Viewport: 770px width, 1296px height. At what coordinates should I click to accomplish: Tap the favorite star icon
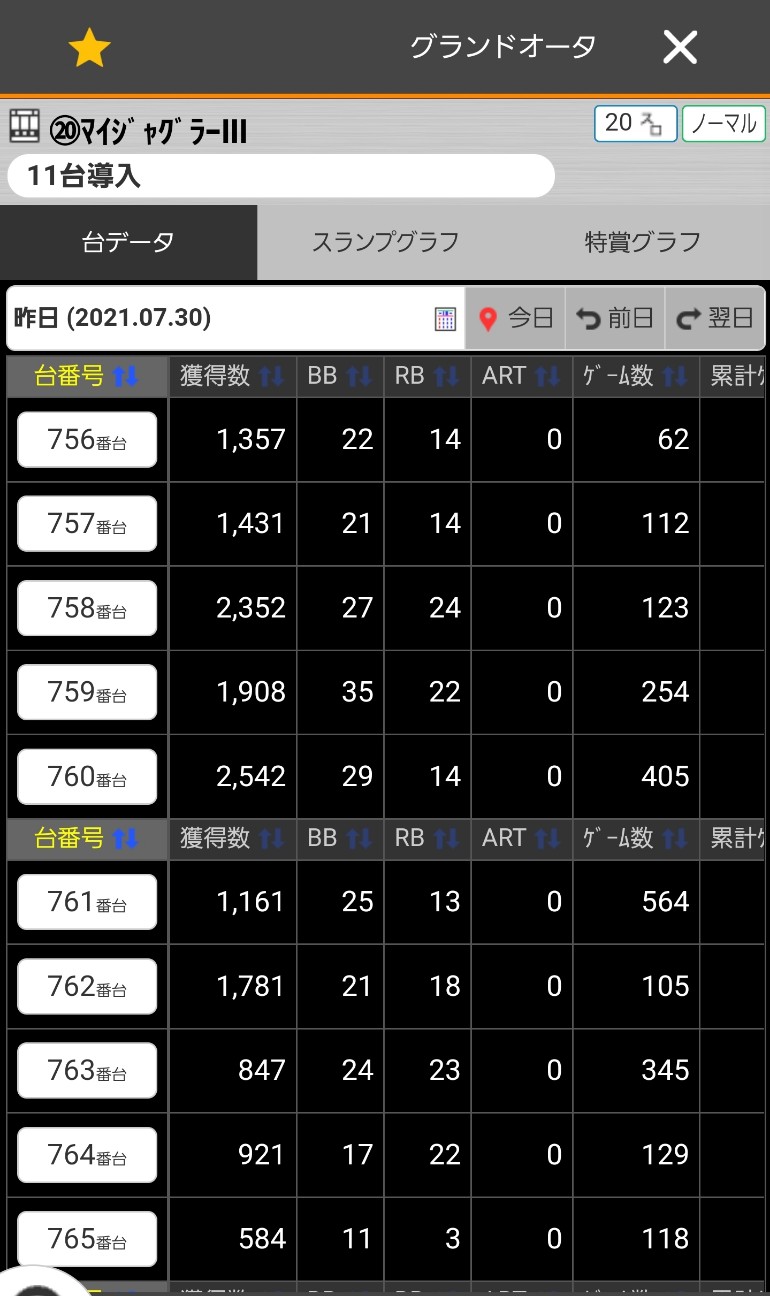[89, 48]
